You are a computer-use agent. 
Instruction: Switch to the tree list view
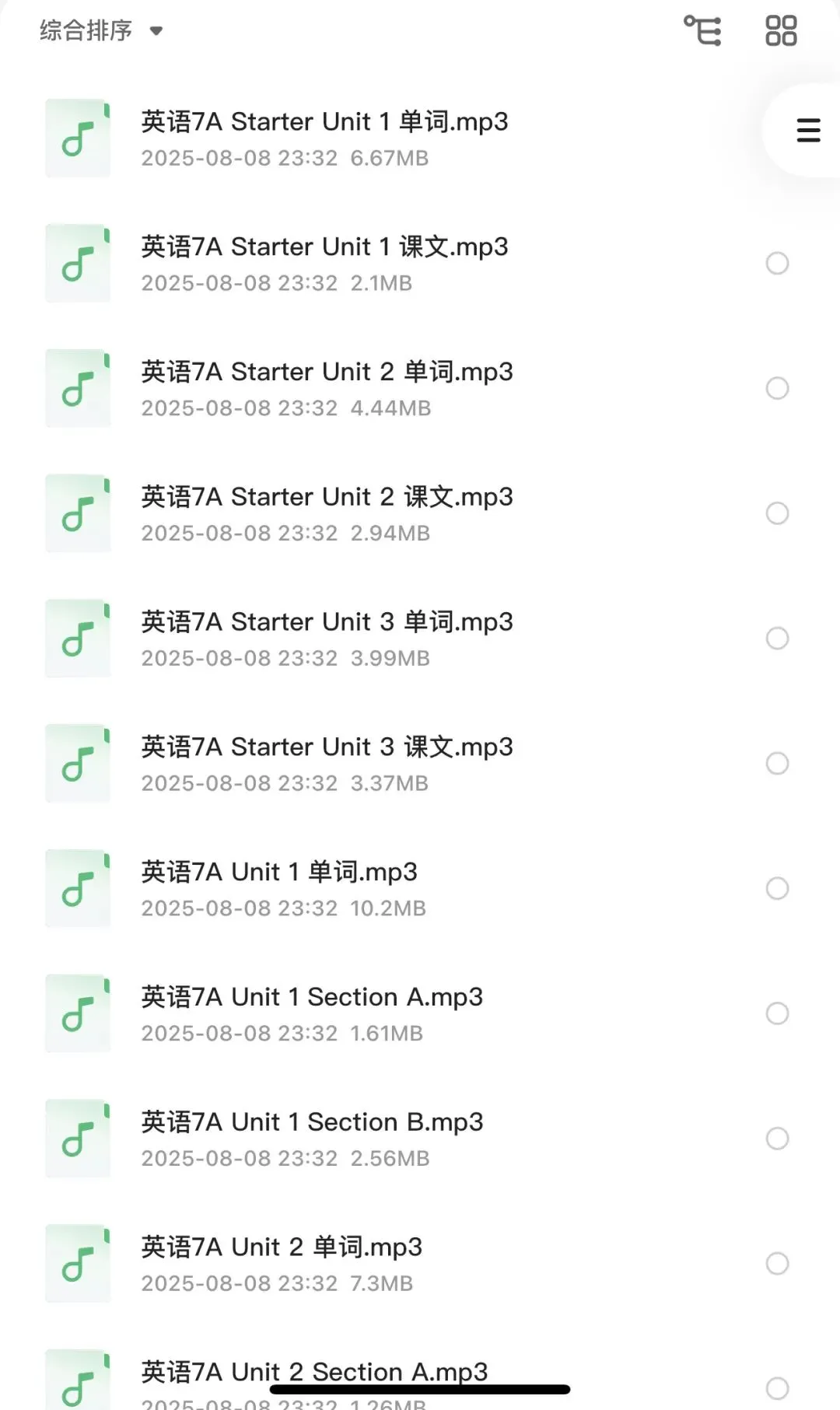(702, 31)
